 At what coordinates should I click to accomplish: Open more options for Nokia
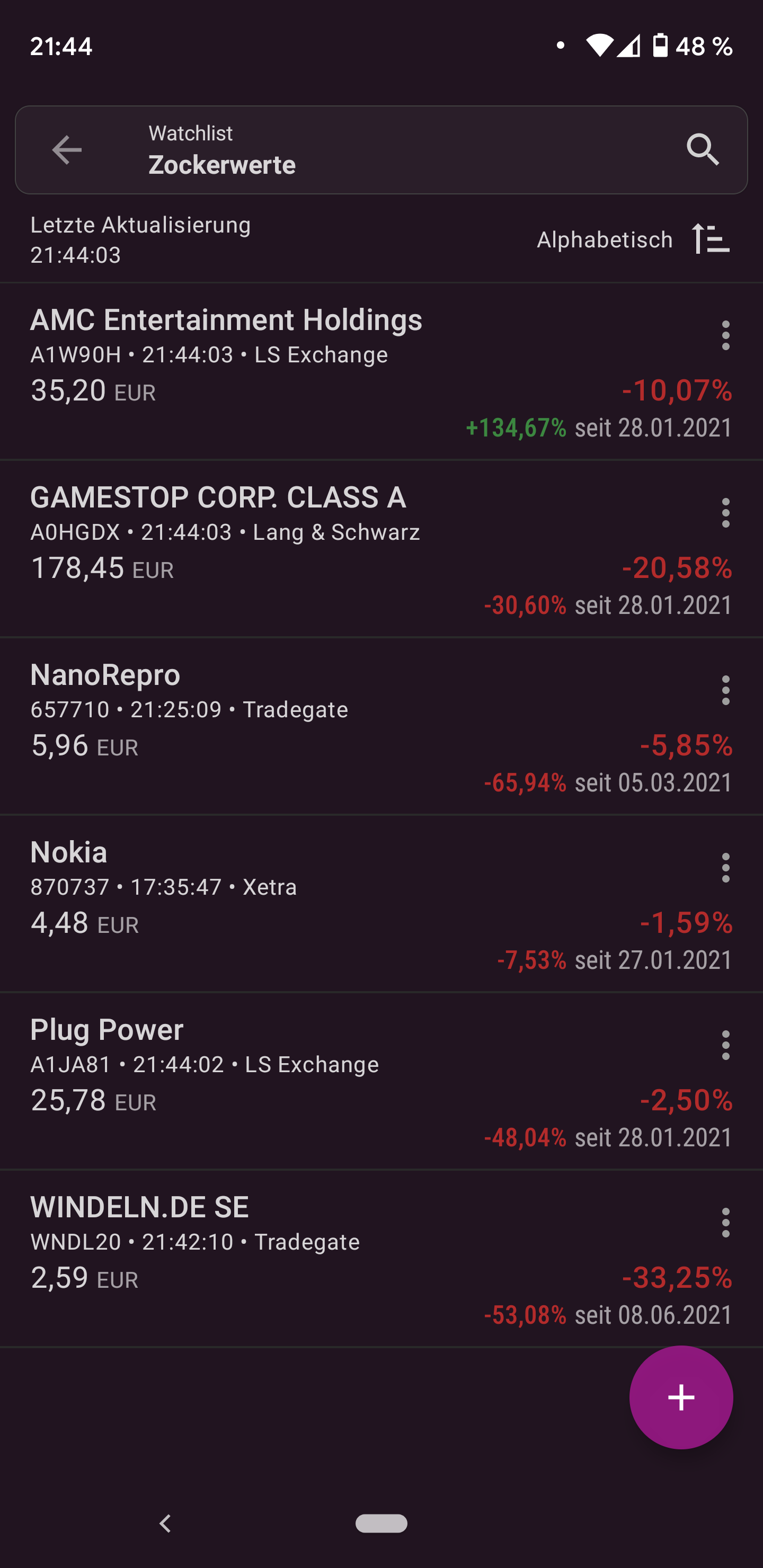725,868
